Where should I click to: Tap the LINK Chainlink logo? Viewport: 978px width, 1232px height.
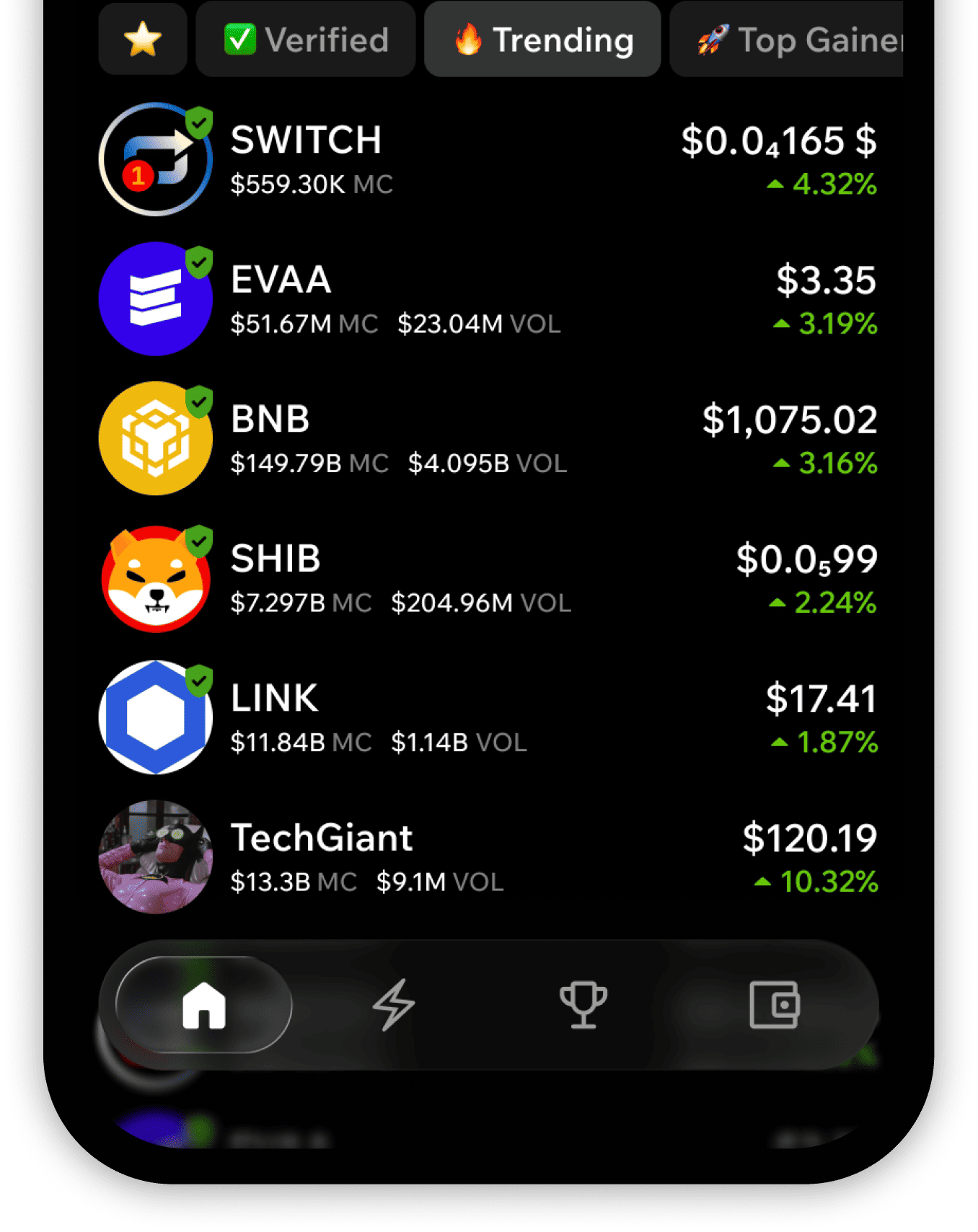click(154, 718)
